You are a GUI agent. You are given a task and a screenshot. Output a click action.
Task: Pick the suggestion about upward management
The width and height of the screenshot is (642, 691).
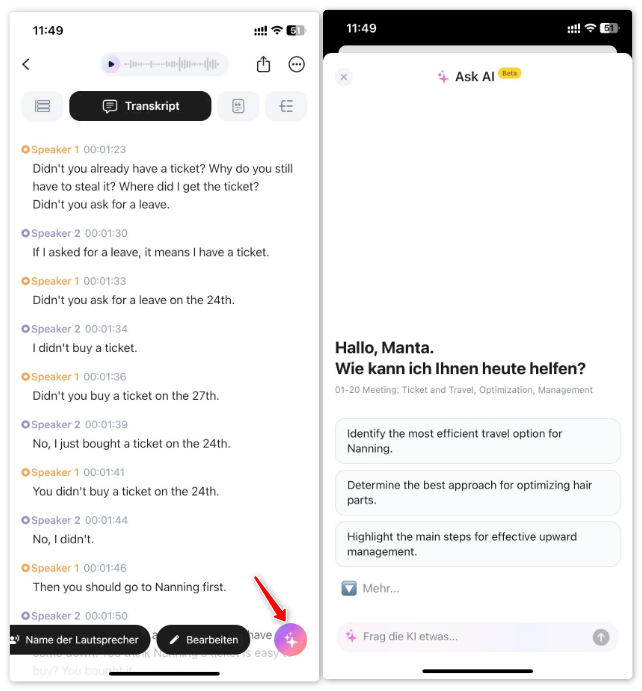(477, 544)
